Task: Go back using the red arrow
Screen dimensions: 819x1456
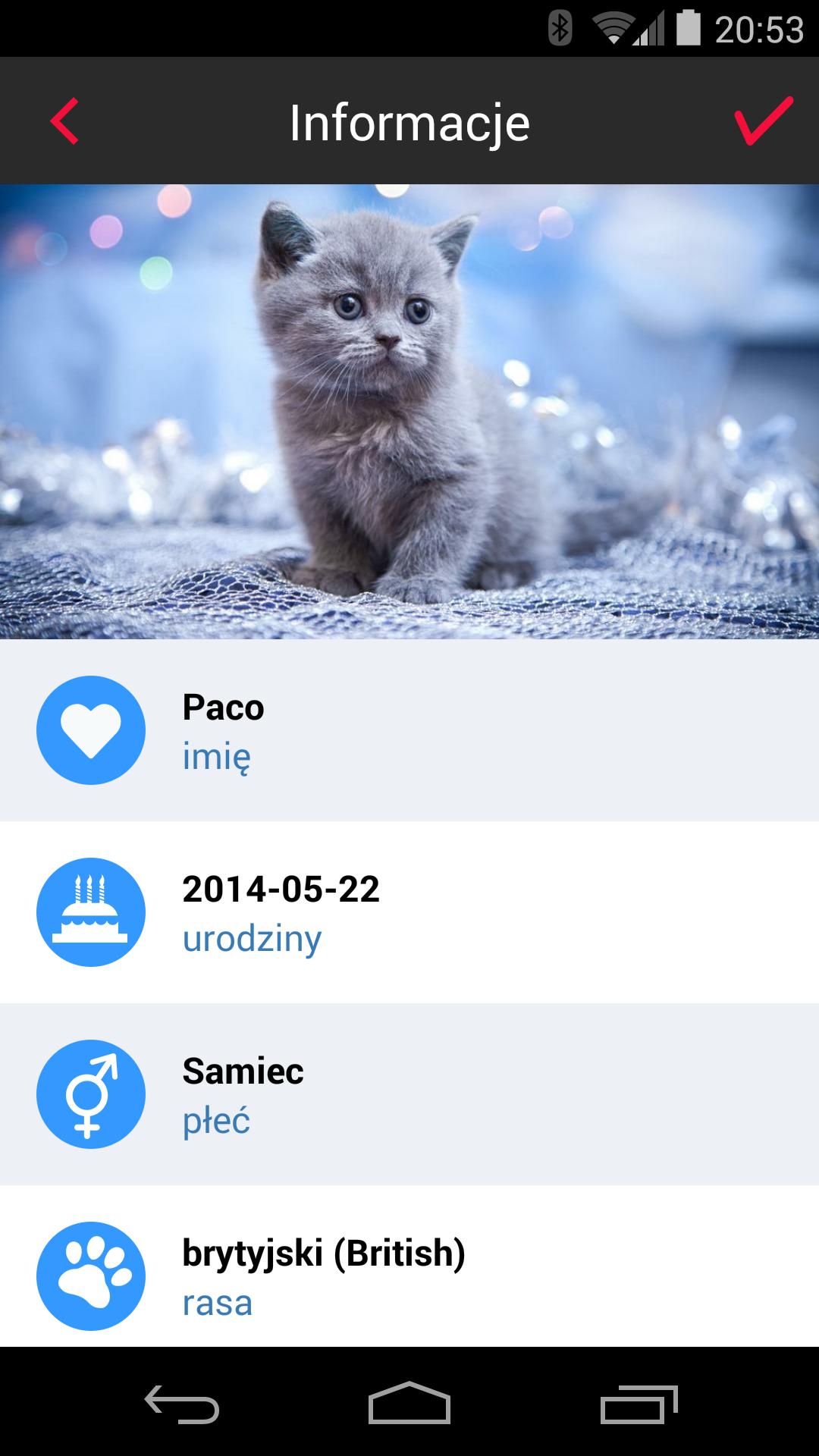Action: pyautogui.click(x=64, y=121)
